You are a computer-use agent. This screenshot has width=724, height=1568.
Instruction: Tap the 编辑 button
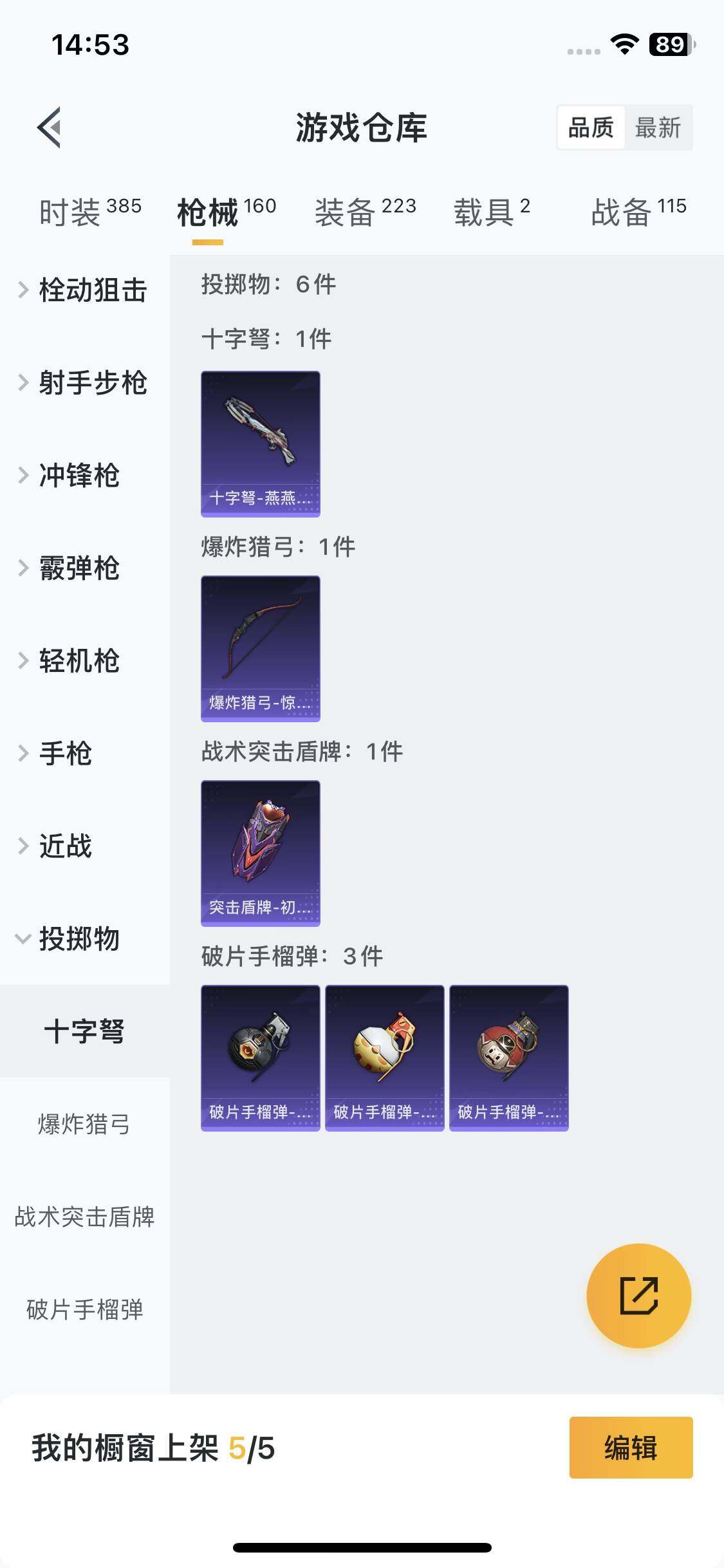coord(631,1448)
